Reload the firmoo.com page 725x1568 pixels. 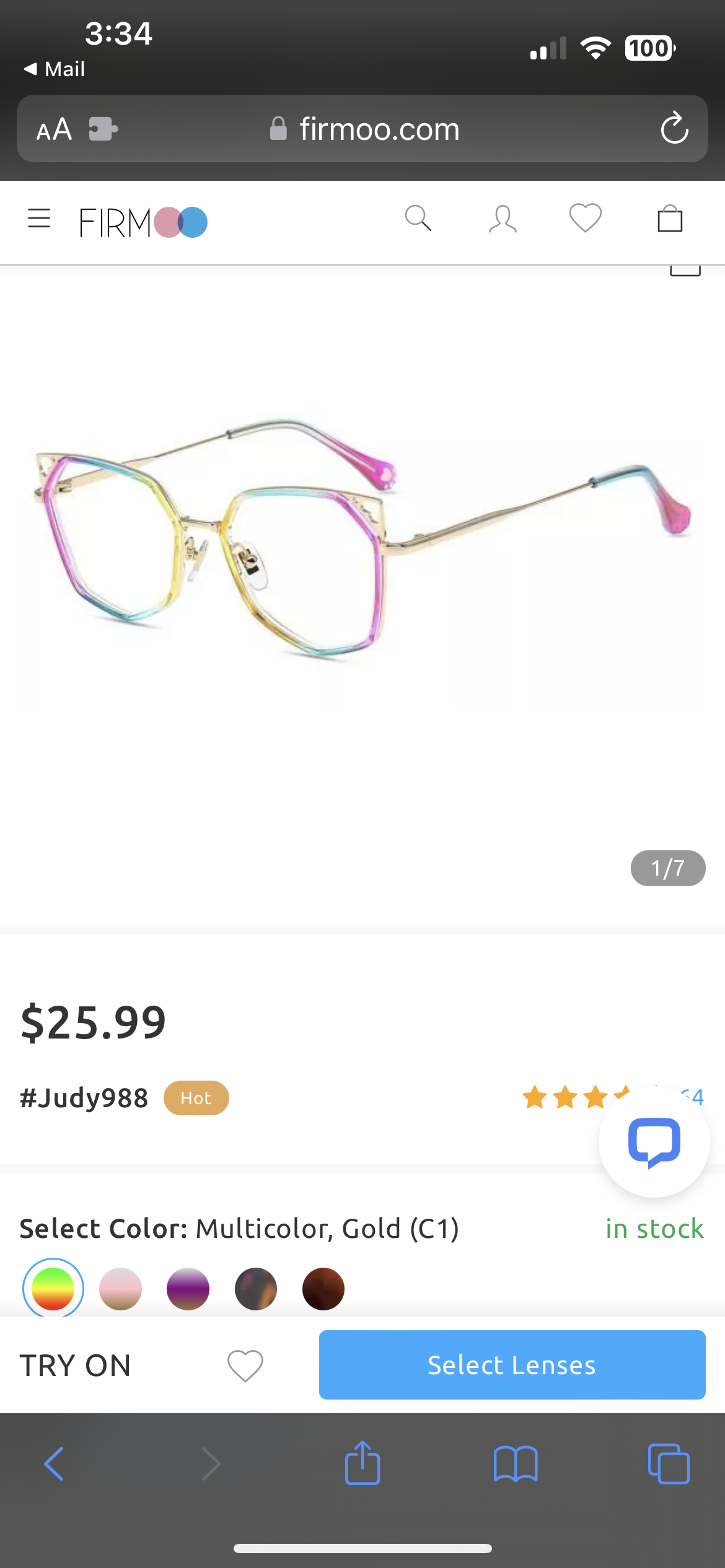click(x=674, y=128)
